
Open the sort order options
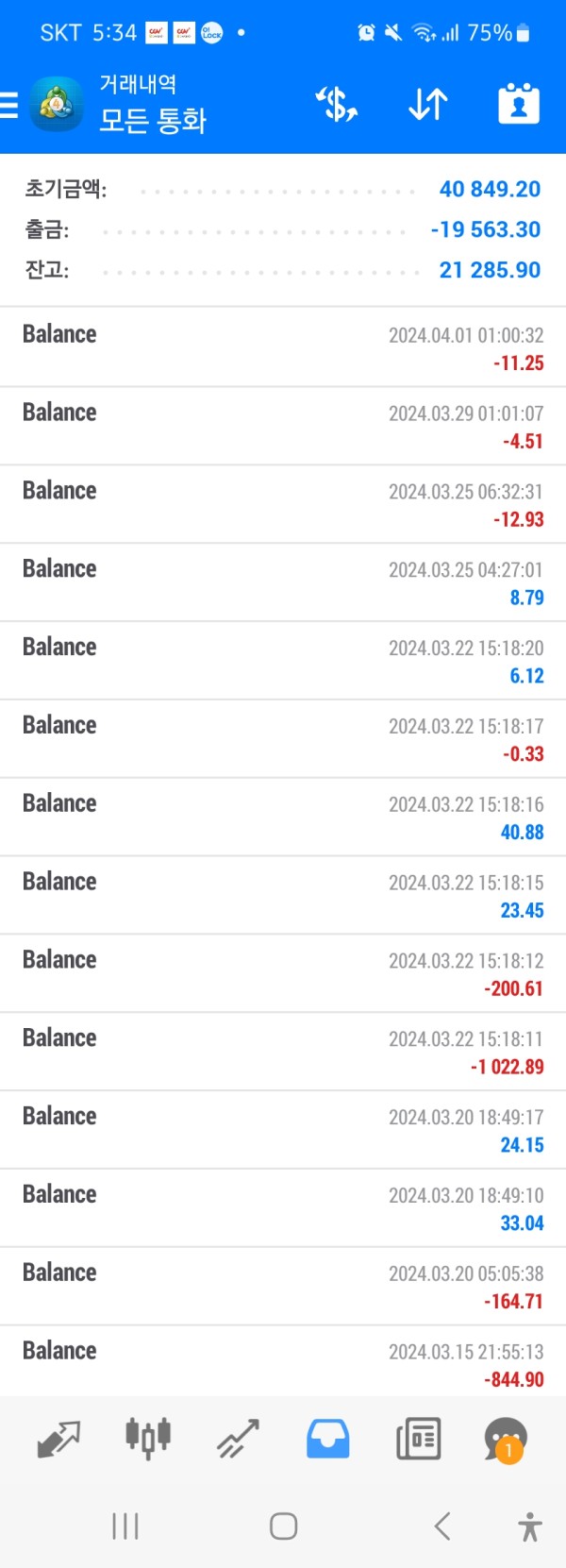pyautogui.click(x=427, y=104)
